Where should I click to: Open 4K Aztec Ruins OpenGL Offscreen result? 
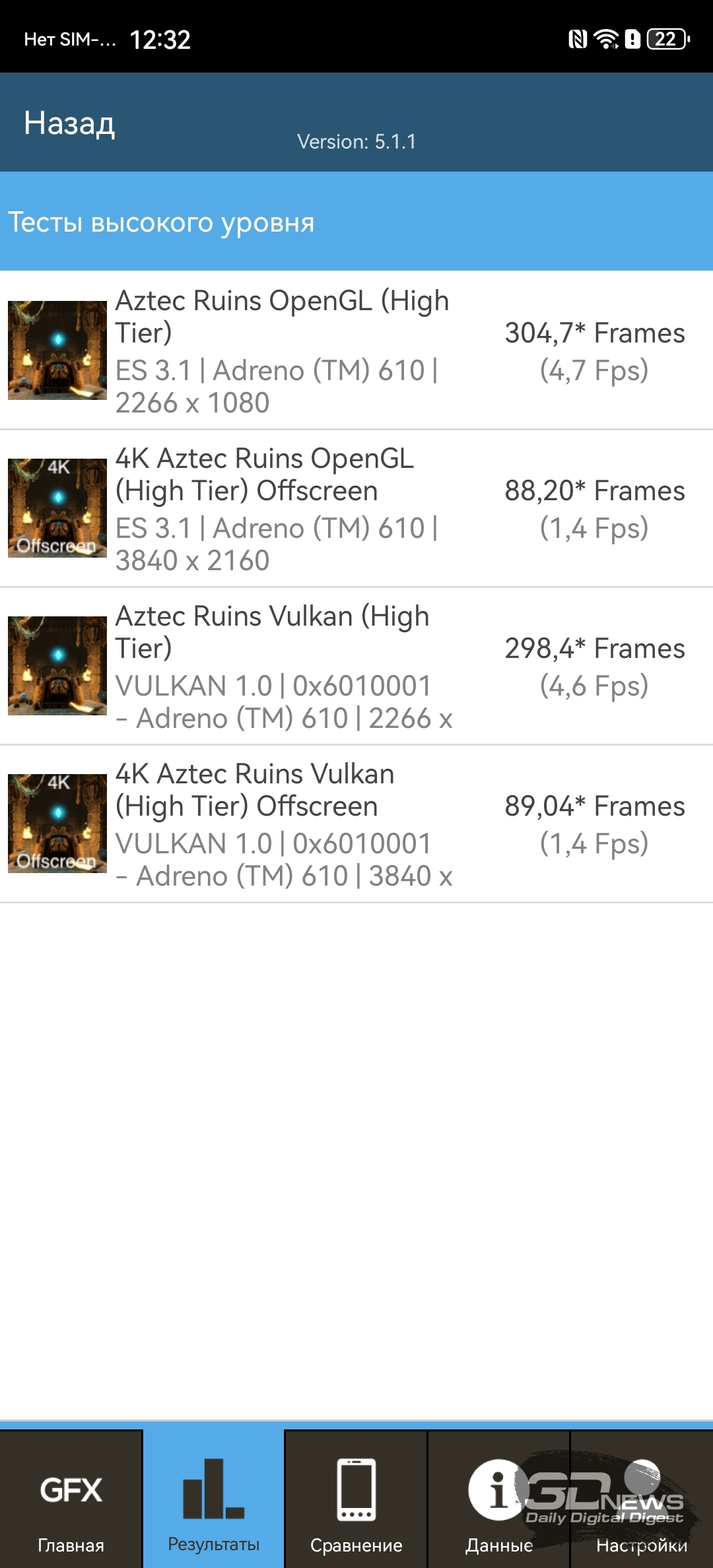(356, 508)
